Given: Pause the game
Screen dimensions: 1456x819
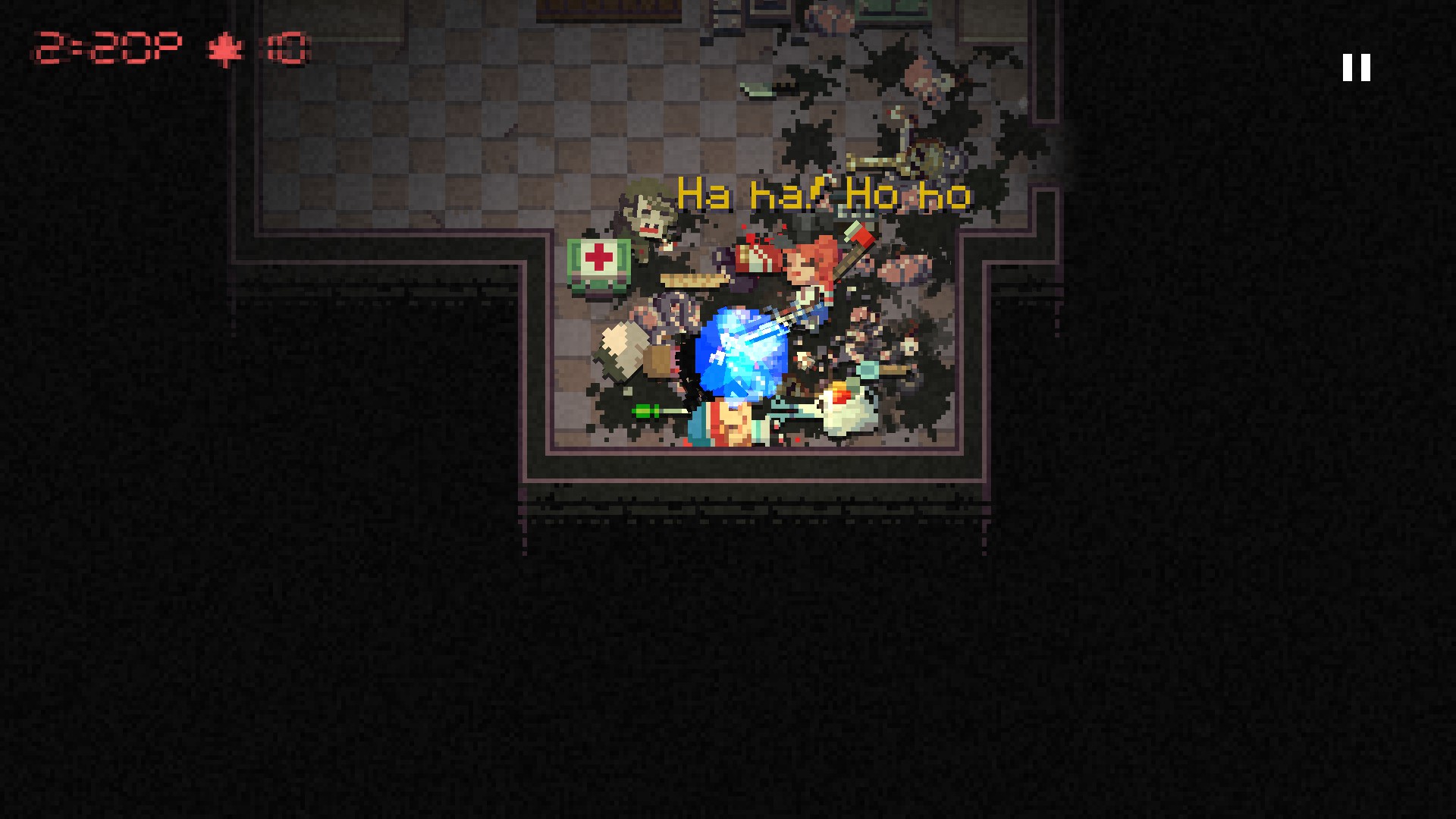Looking at the screenshot, I should tap(1356, 67).
